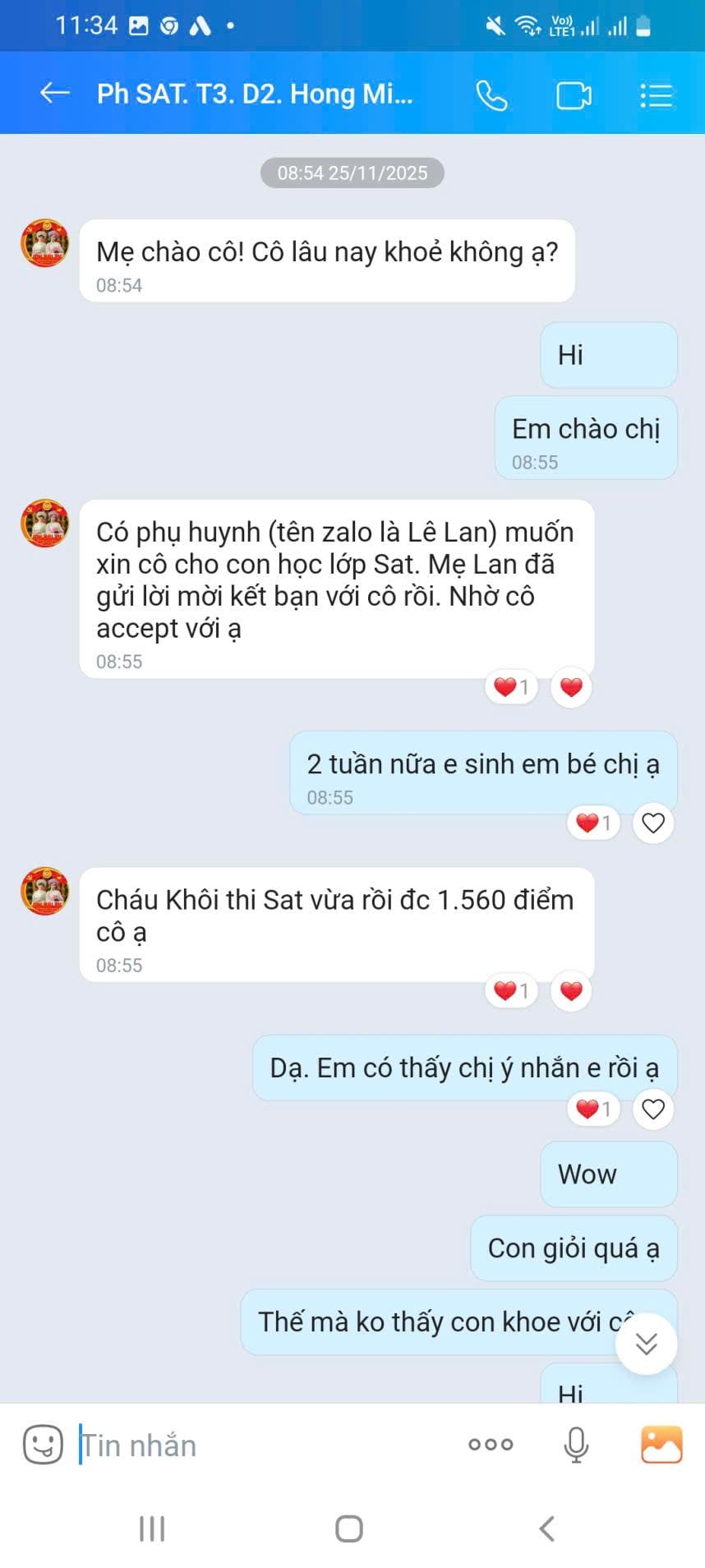Open sender avatar next to "Mẹ chào cô!"
The height and width of the screenshot is (1568, 705).
coord(45,243)
